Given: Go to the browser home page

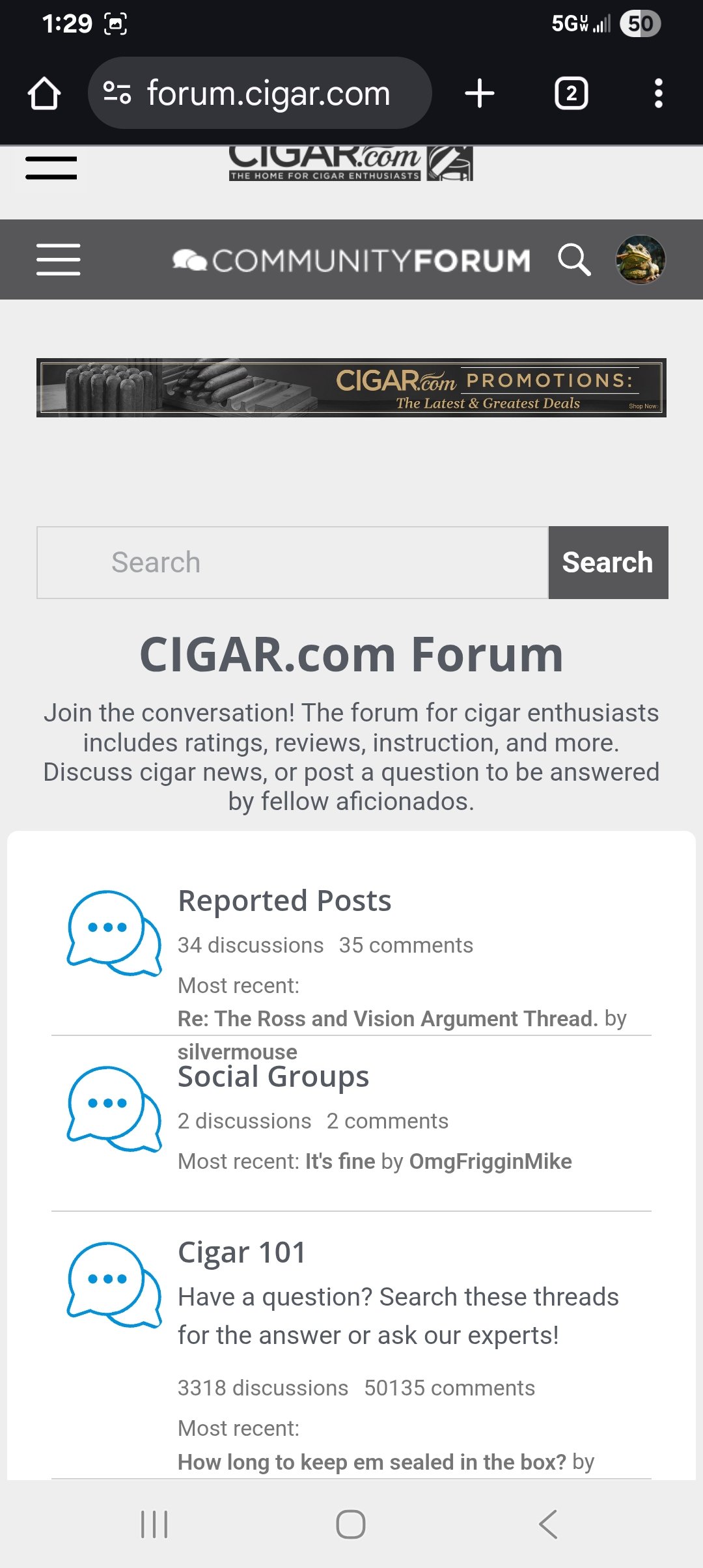Looking at the screenshot, I should tap(44, 94).
